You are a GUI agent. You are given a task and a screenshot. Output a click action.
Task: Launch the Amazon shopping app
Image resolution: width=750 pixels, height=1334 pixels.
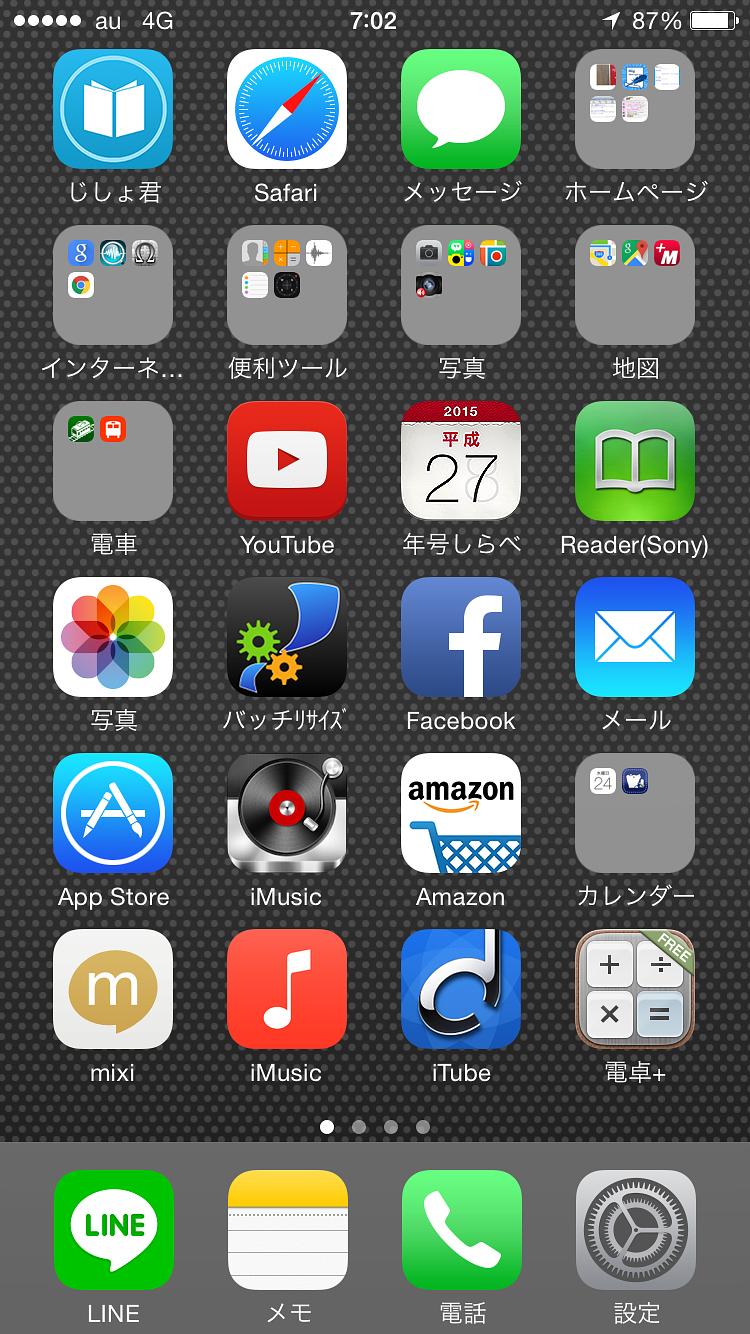461,813
